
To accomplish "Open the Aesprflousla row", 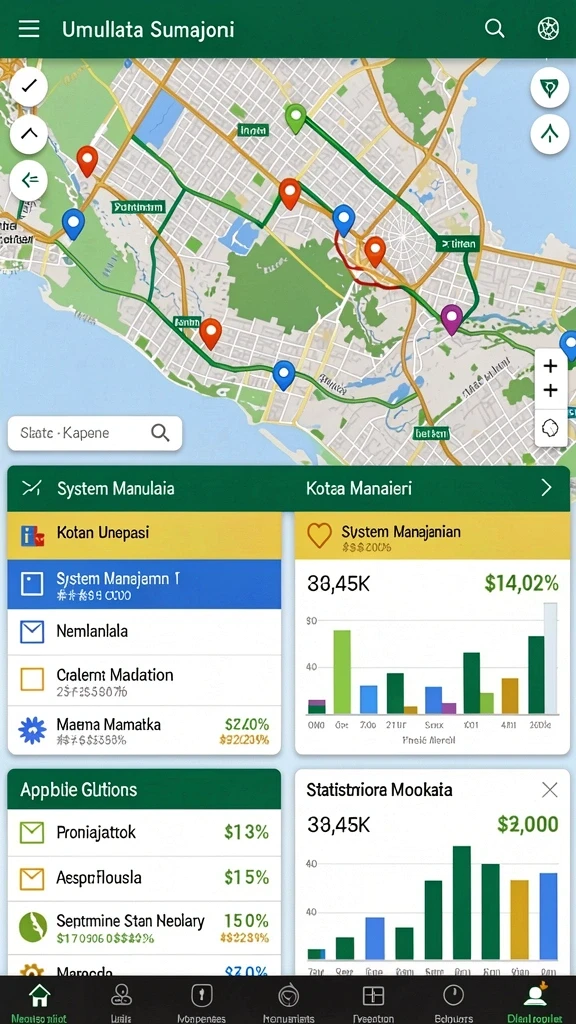I will tap(144, 878).
